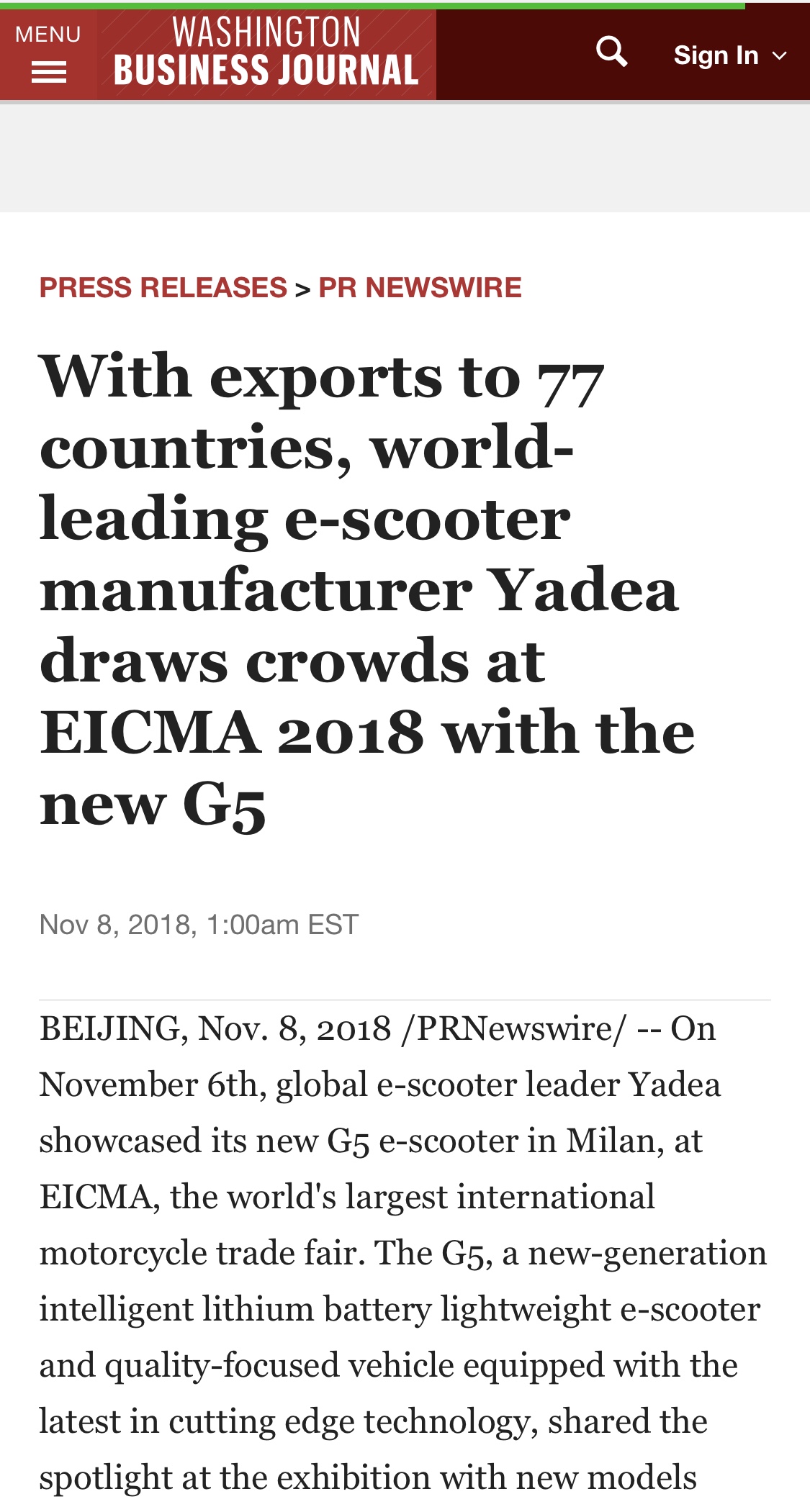Image resolution: width=810 pixels, height=1512 pixels.
Task: Tap the search magnifier icon
Action: point(611,53)
